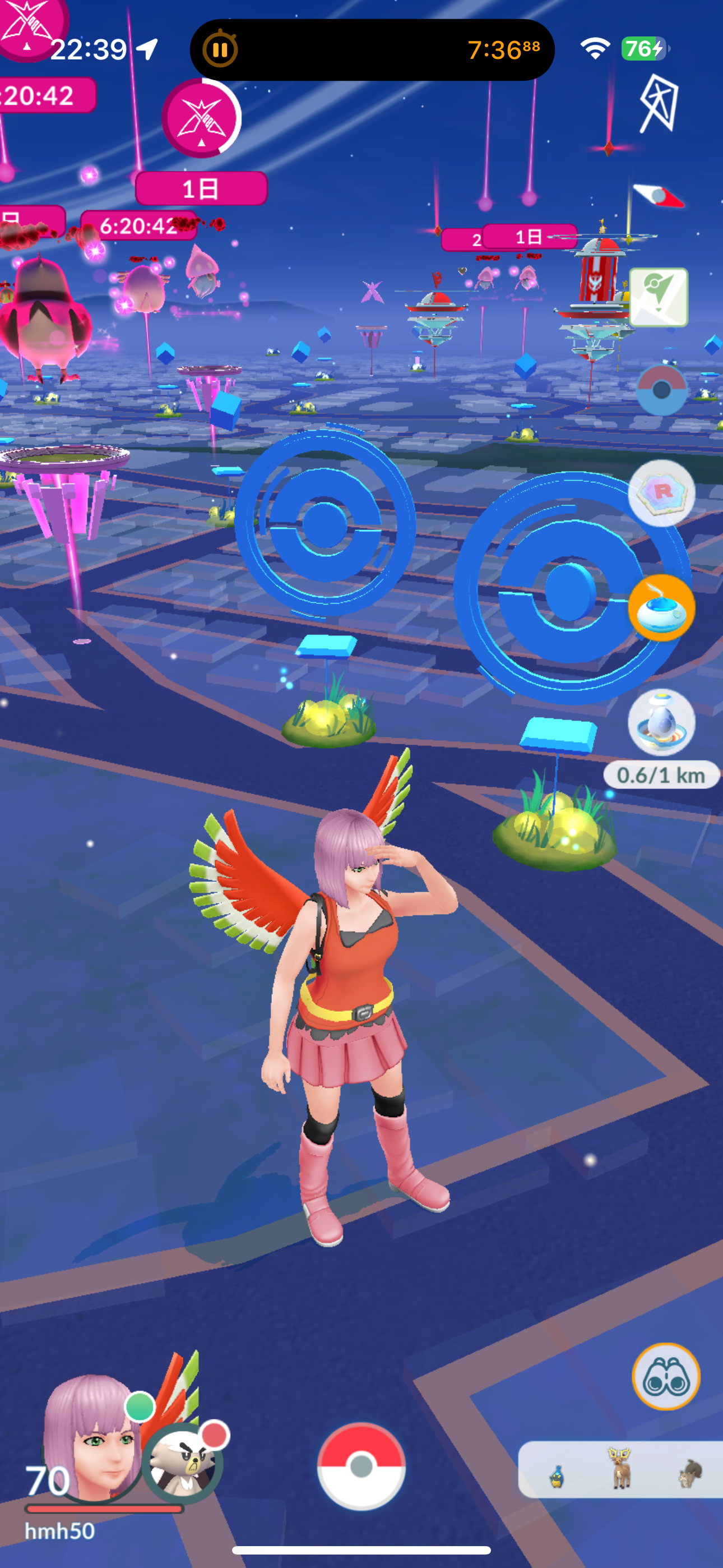Screen dimensions: 723x1568
Task: Pause the stopwatch in the Dynamic Island
Action: point(220,50)
